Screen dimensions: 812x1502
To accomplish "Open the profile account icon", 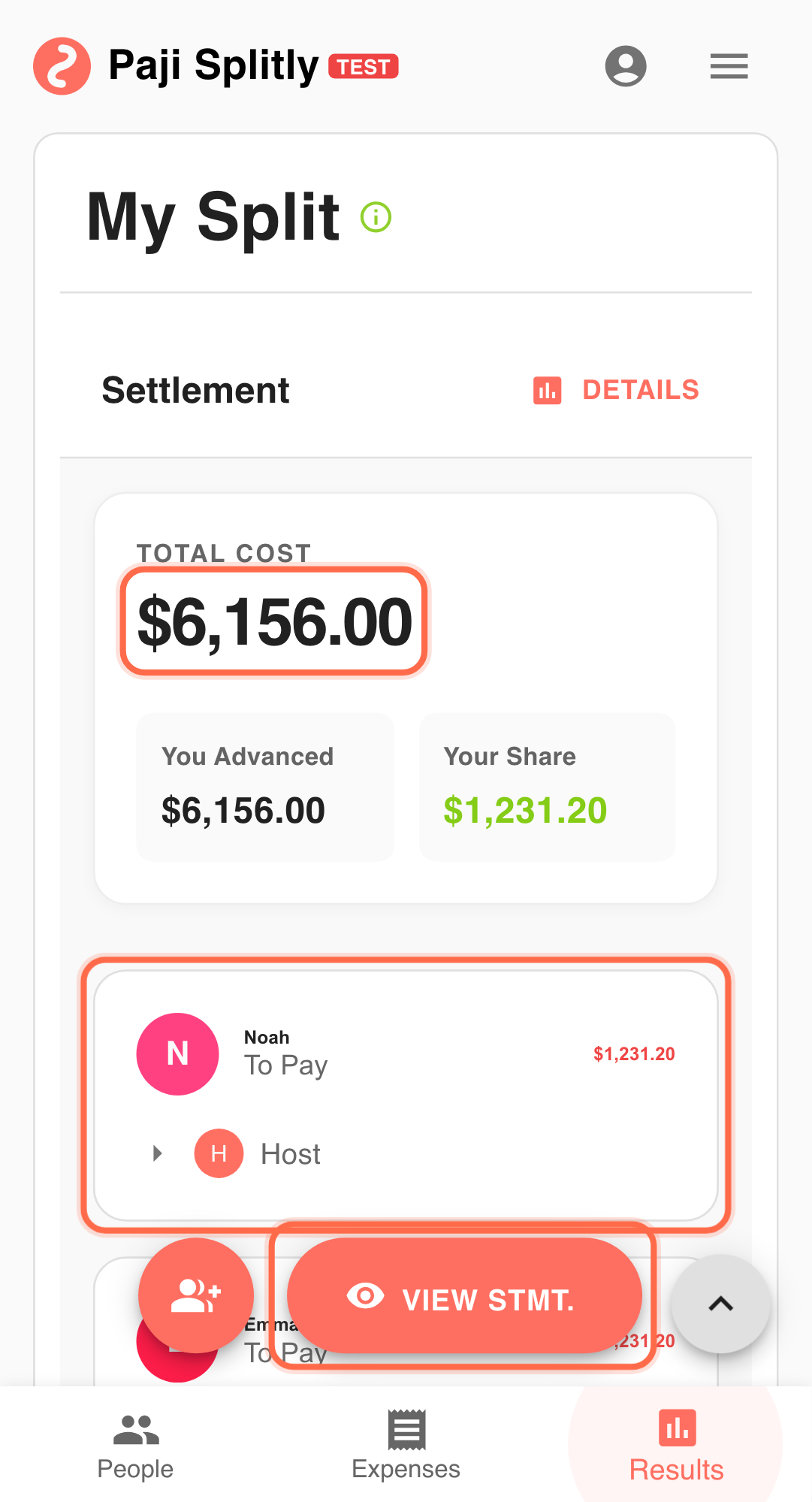I will [x=626, y=66].
